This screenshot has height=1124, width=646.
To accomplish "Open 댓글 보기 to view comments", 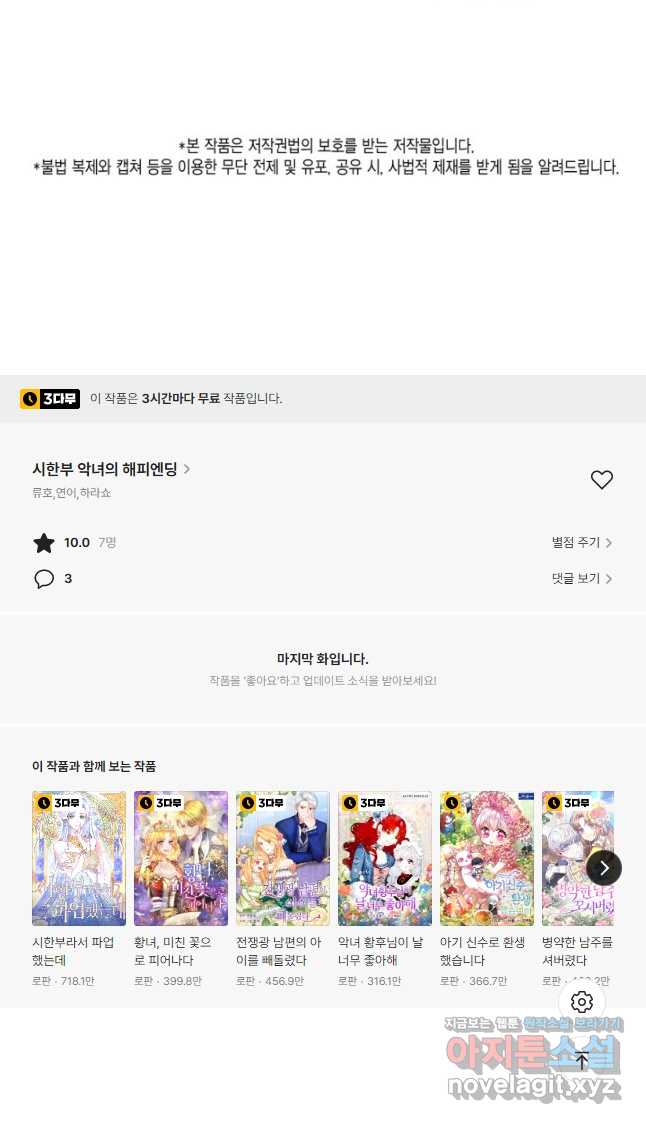I will (581, 578).
